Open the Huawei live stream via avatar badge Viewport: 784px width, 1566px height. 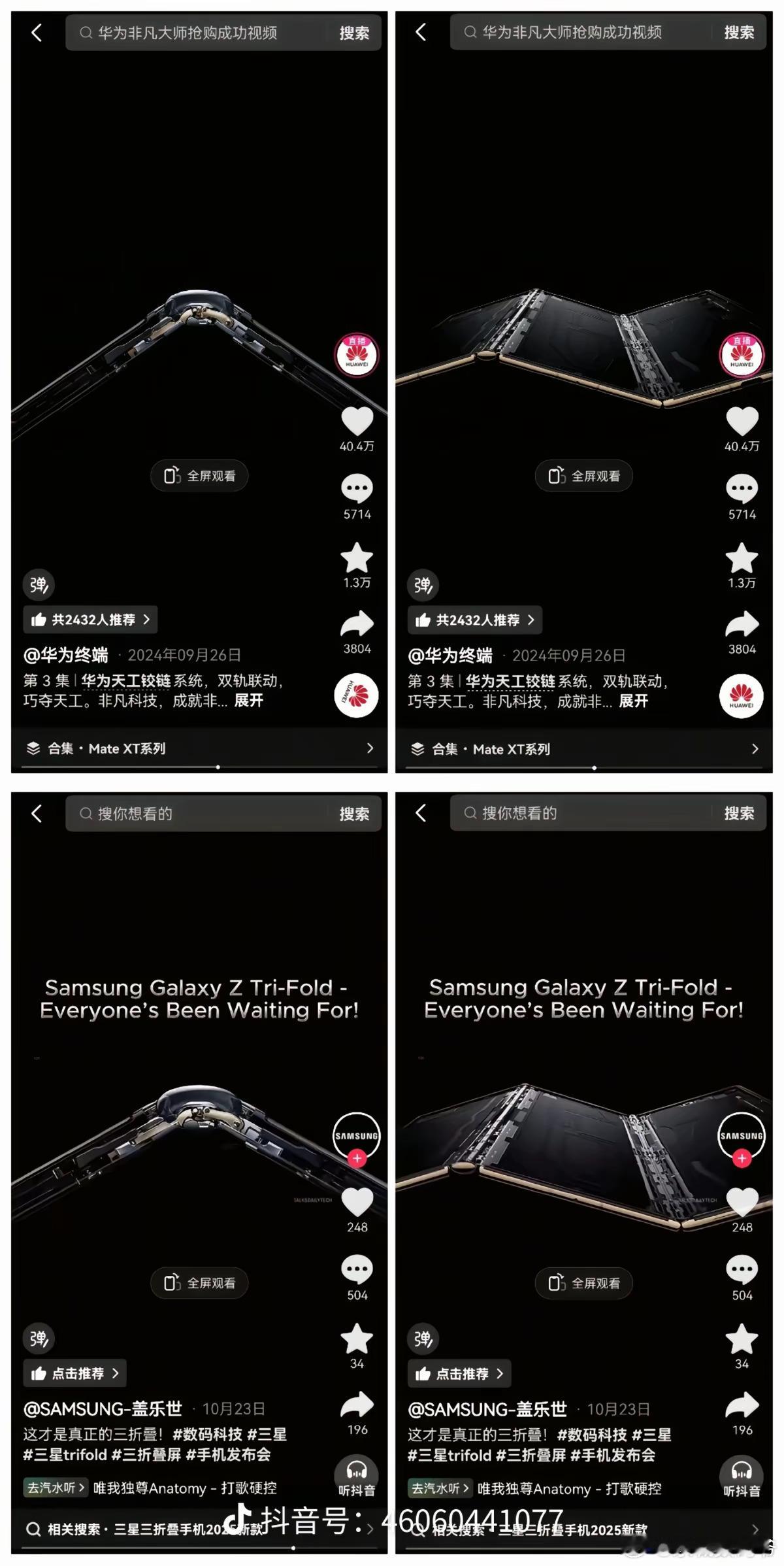[357, 354]
